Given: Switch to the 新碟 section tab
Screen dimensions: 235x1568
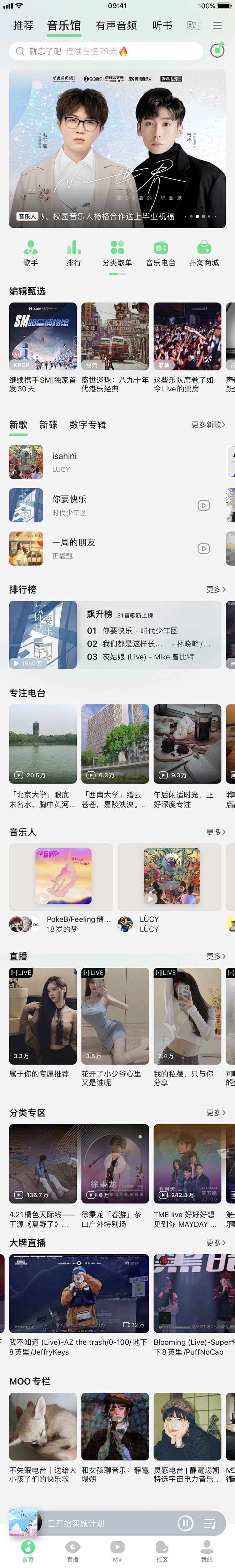Looking at the screenshot, I should 49,425.
